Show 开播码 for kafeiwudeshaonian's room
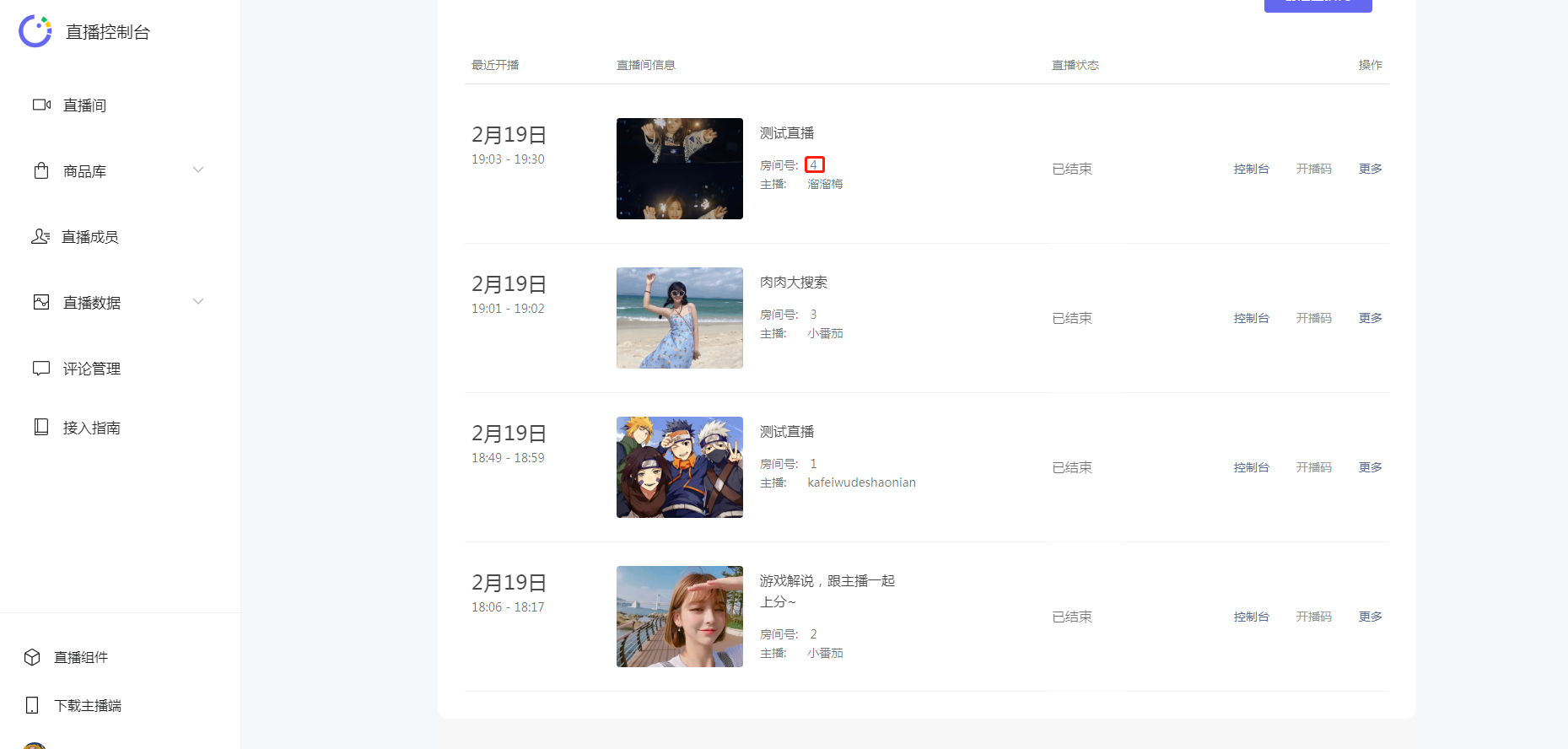The width and height of the screenshot is (1568, 749). click(x=1313, y=467)
